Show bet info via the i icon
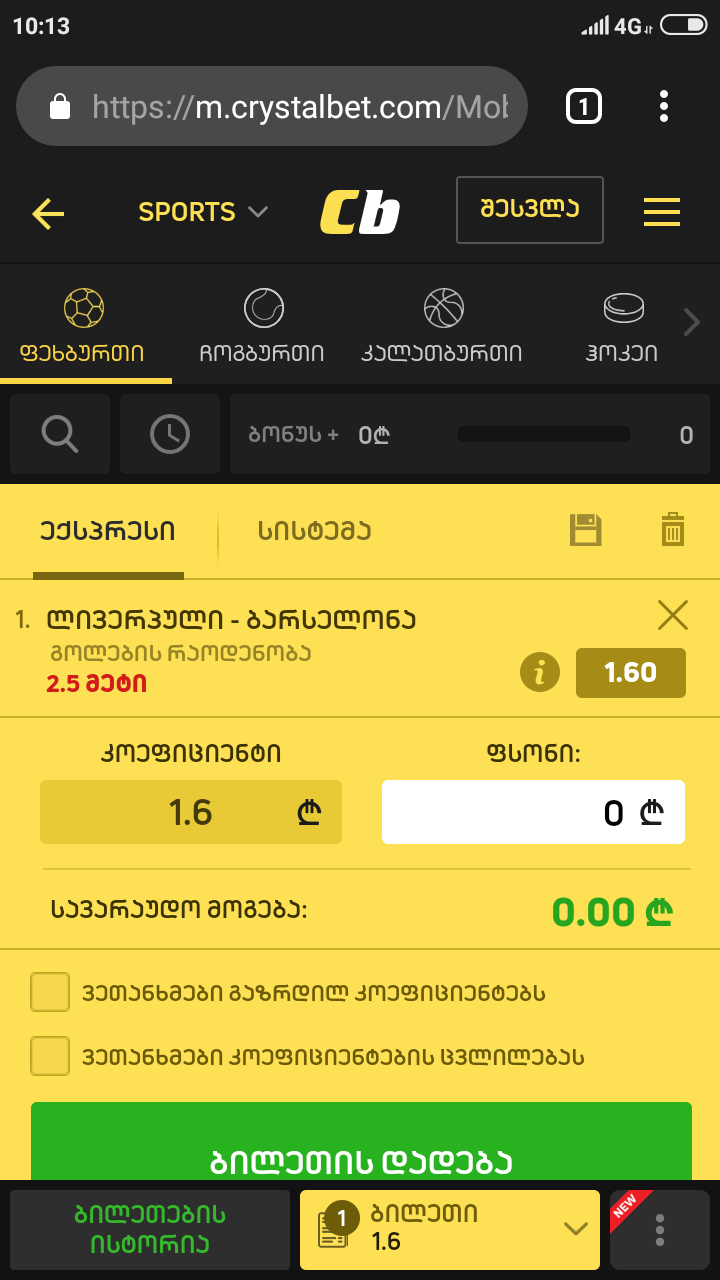The image size is (720, 1280). (x=540, y=673)
